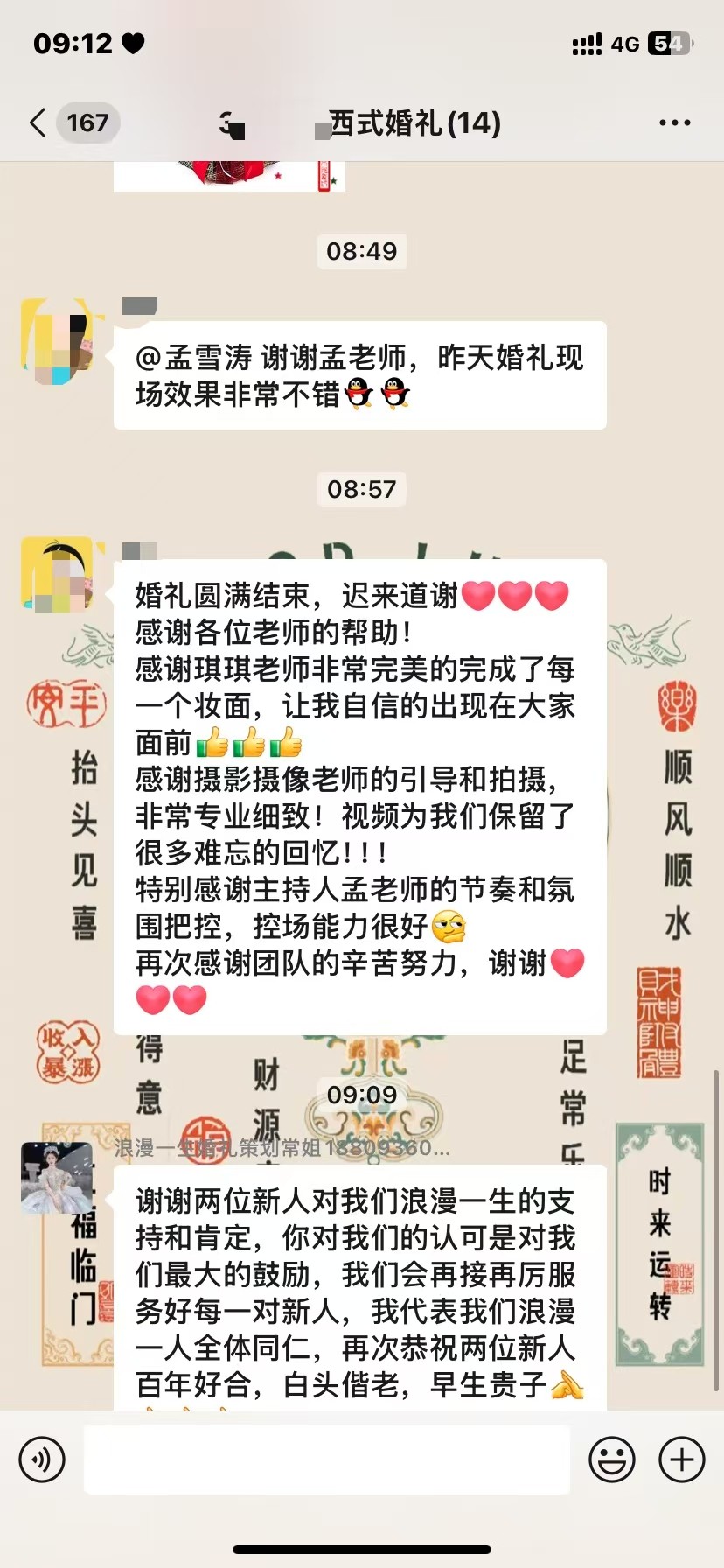Image resolution: width=724 pixels, height=1568 pixels.
Task: Open the plus attachments menu
Action: pos(681,1459)
